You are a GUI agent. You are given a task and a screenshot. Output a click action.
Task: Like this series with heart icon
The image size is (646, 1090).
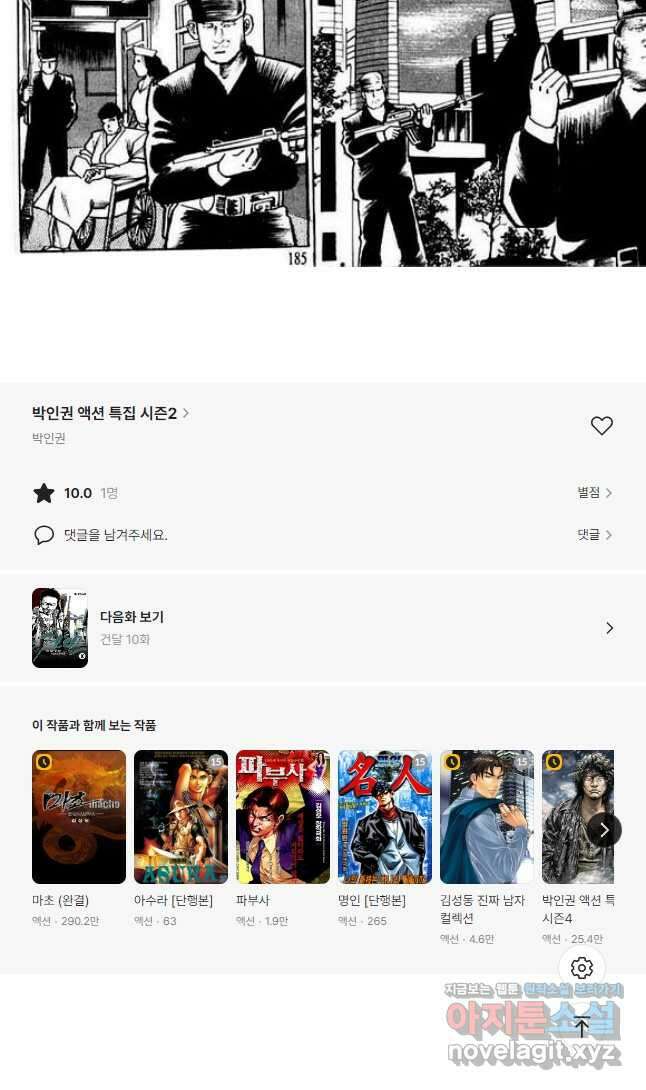pos(601,425)
